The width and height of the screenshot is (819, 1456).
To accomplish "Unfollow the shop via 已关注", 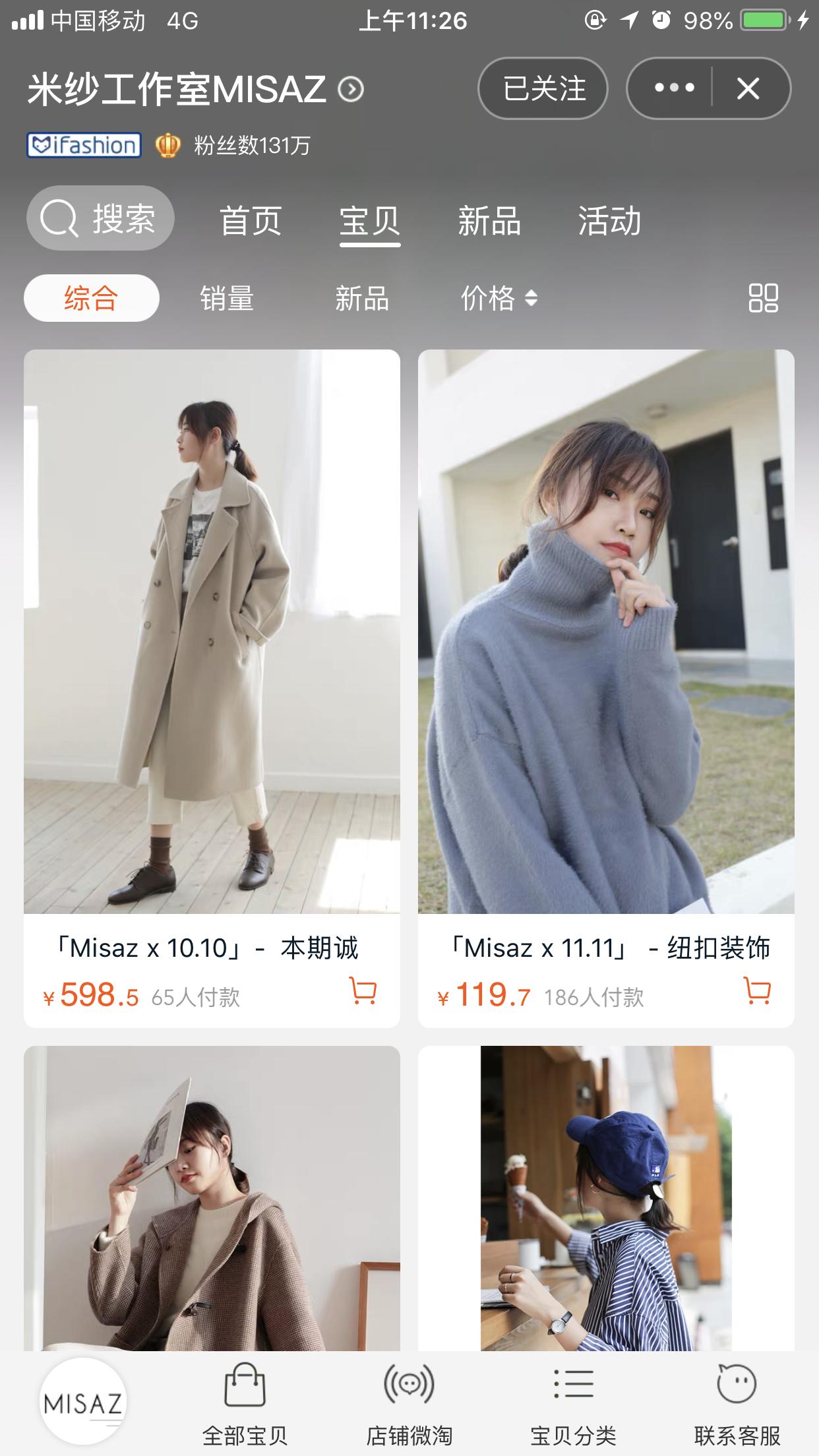I will (x=543, y=89).
